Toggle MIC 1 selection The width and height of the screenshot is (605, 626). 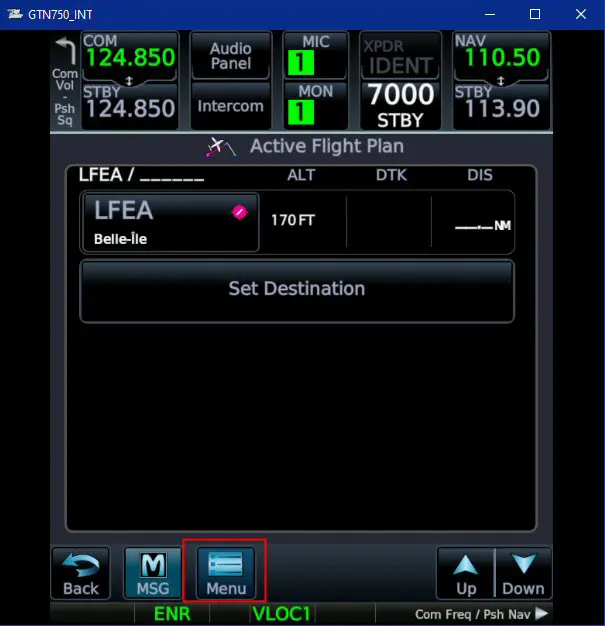315,56
